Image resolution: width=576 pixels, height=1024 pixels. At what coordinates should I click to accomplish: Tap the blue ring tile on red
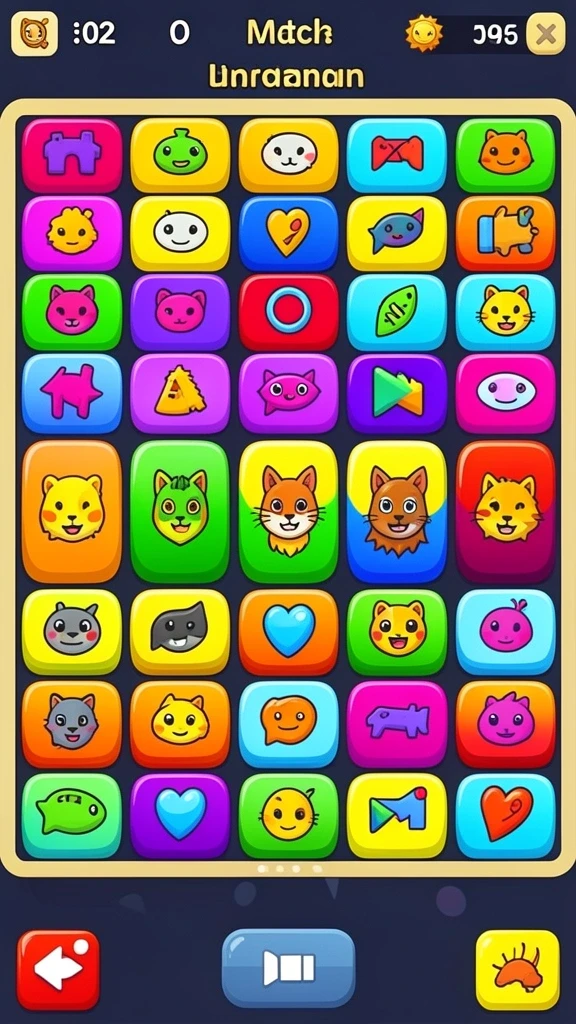(x=289, y=312)
